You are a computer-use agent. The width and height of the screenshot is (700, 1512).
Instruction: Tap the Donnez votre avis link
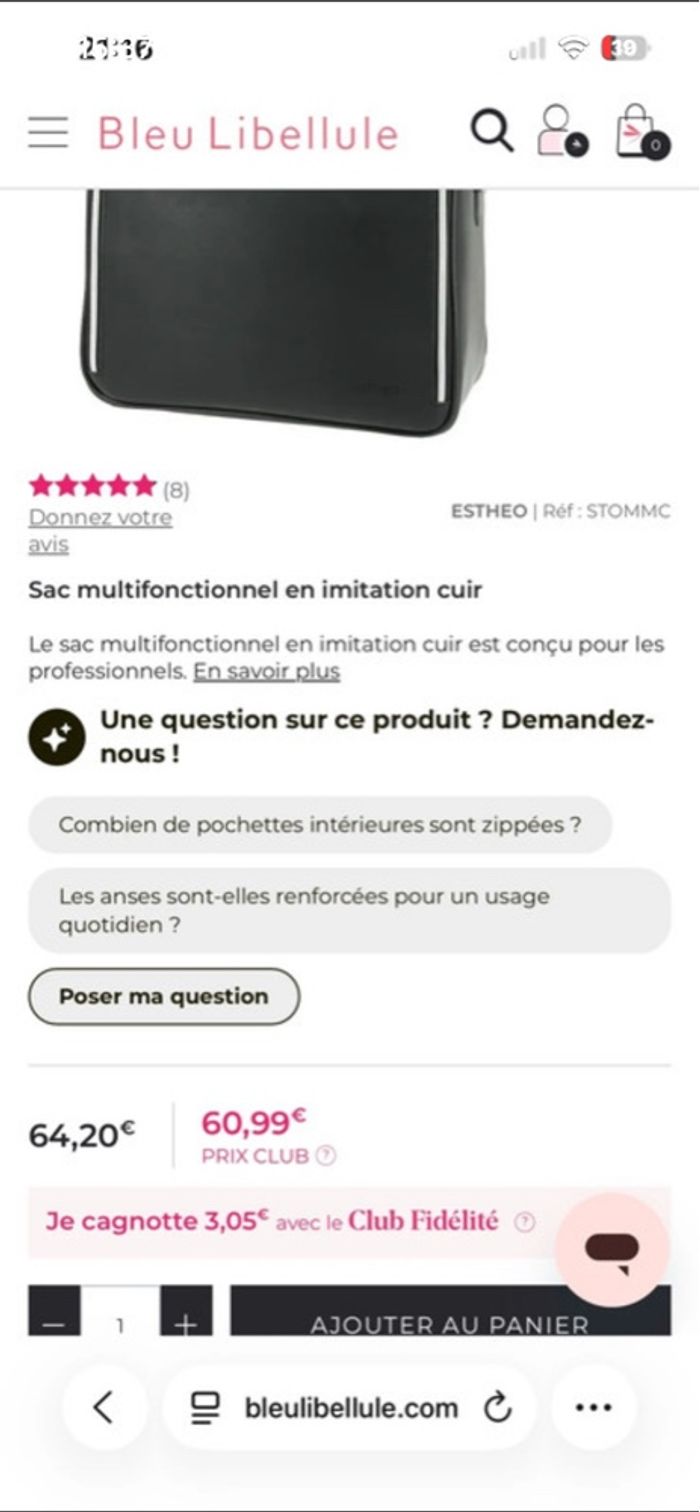[99, 530]
